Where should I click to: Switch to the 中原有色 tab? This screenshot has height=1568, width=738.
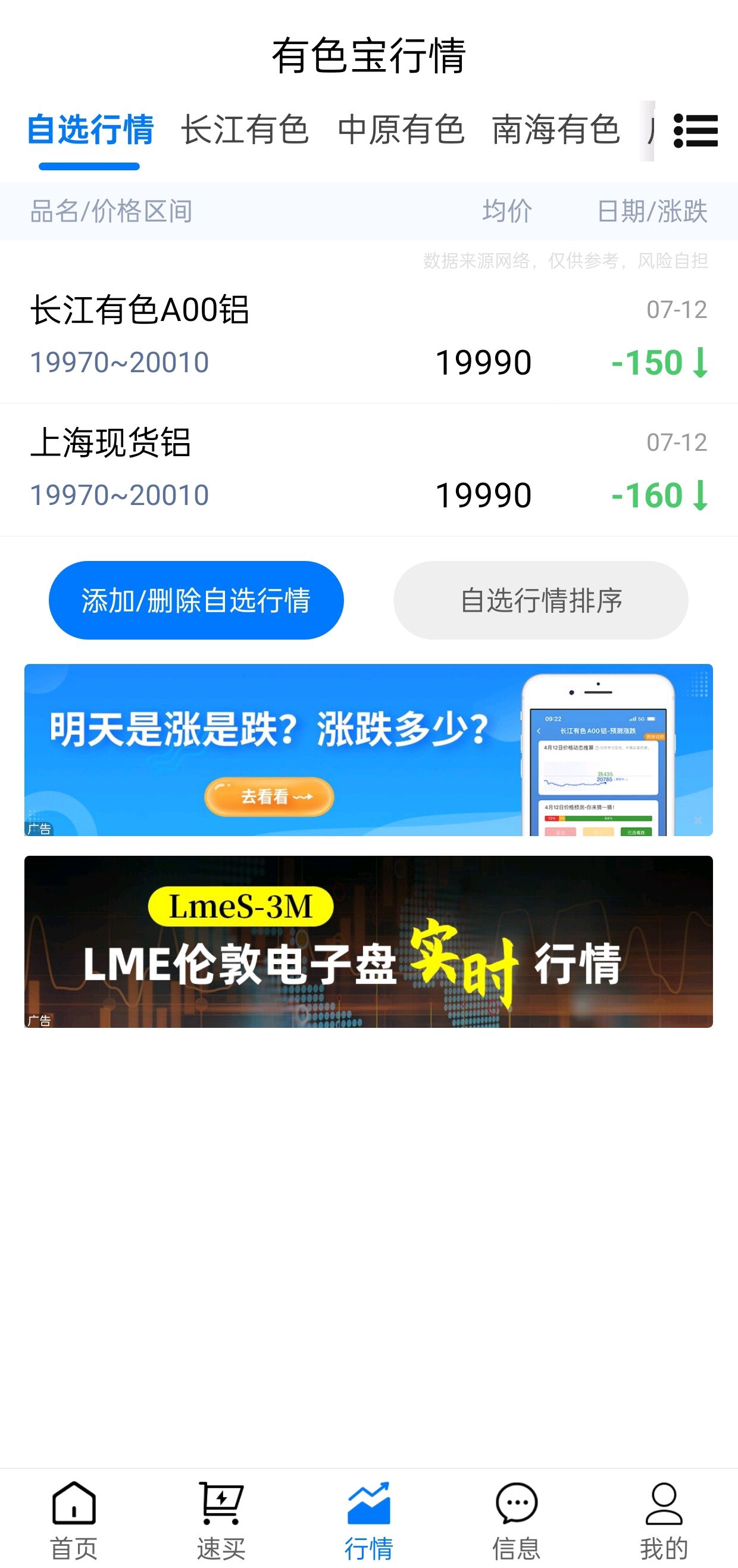[x=401, y=130]
